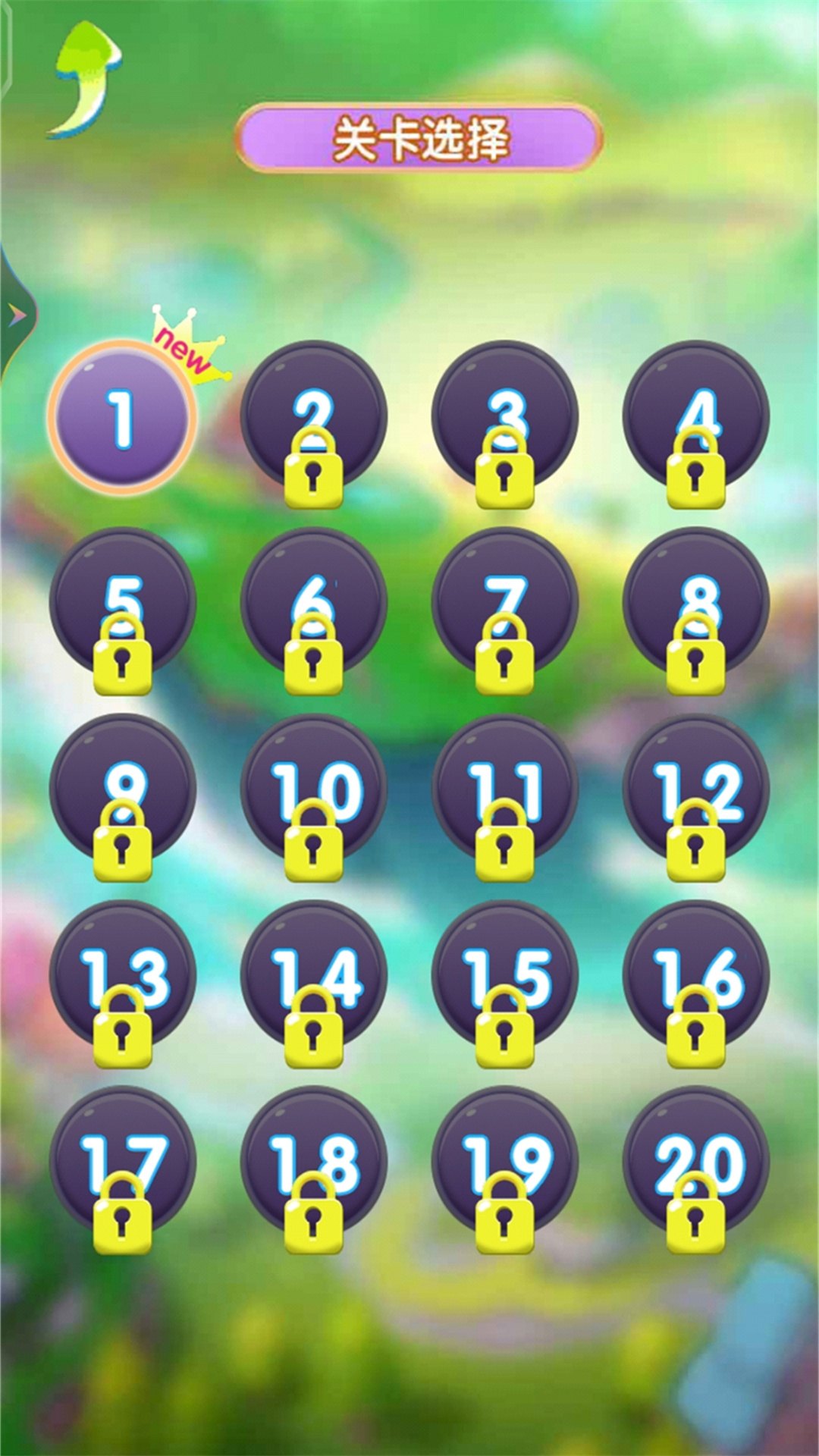
Task: Tap locked level 12
Action: pos(696,789)
